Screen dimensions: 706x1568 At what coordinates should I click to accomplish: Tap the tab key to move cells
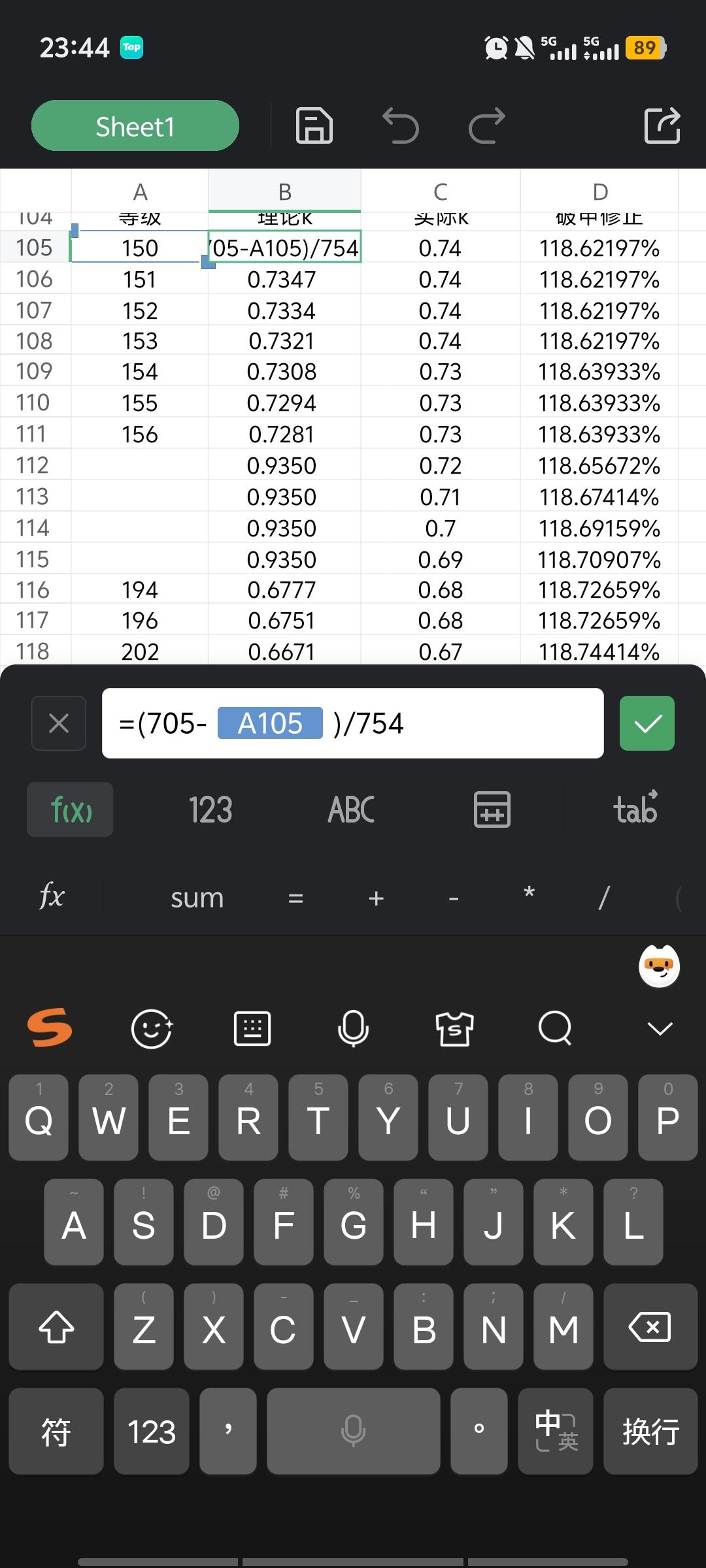click(635, 810)
